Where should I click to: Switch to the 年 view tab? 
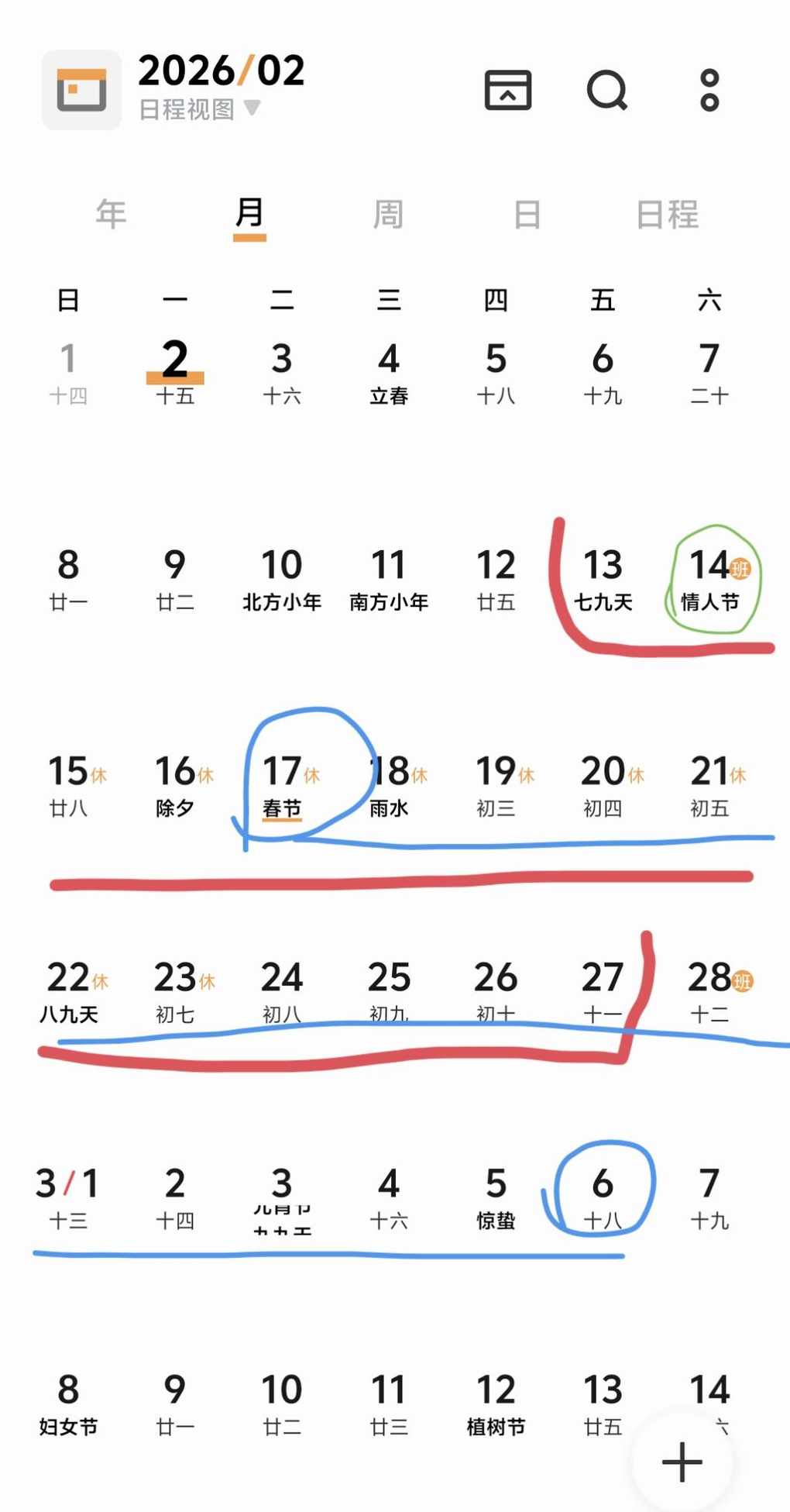[x=111, y=214]
